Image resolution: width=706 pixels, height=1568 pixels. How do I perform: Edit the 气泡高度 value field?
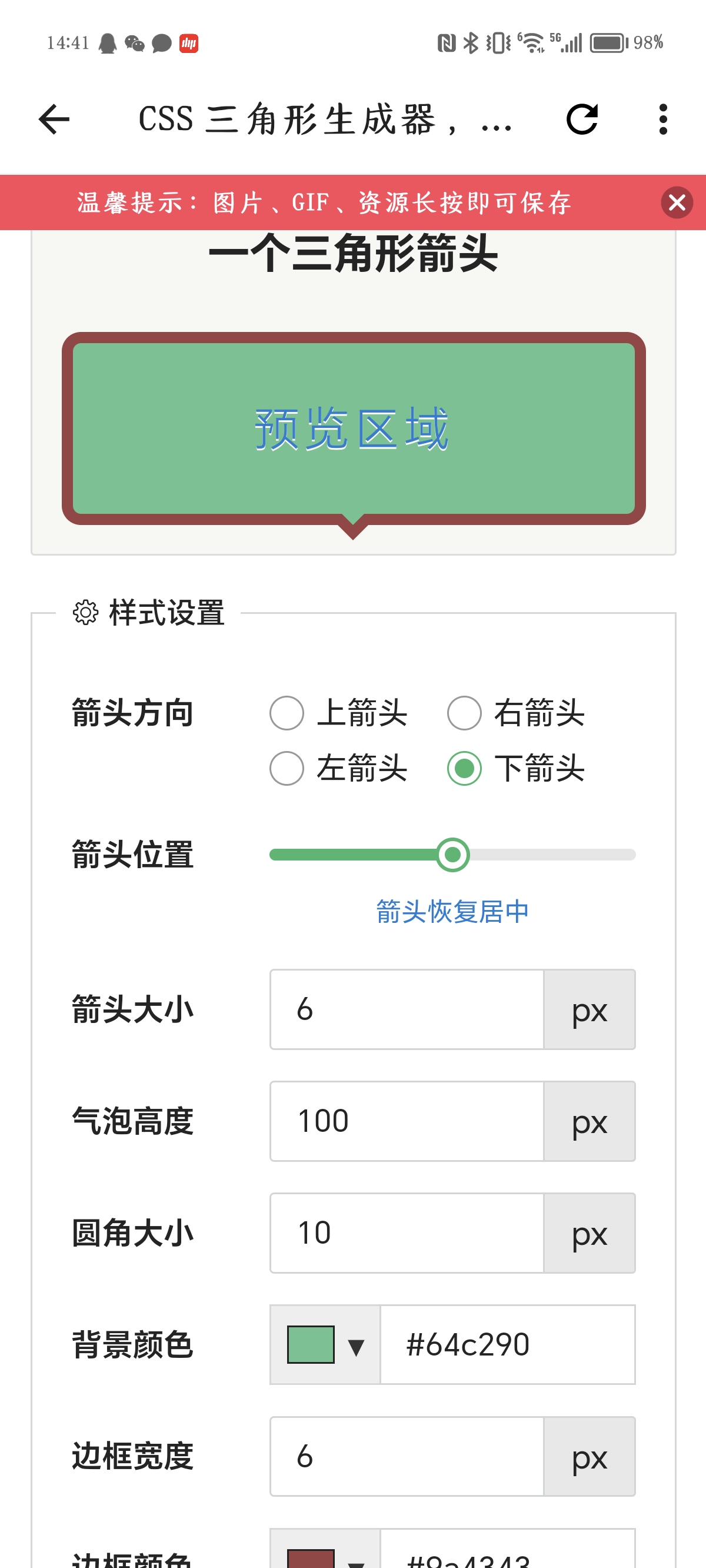coord(407,1121)
